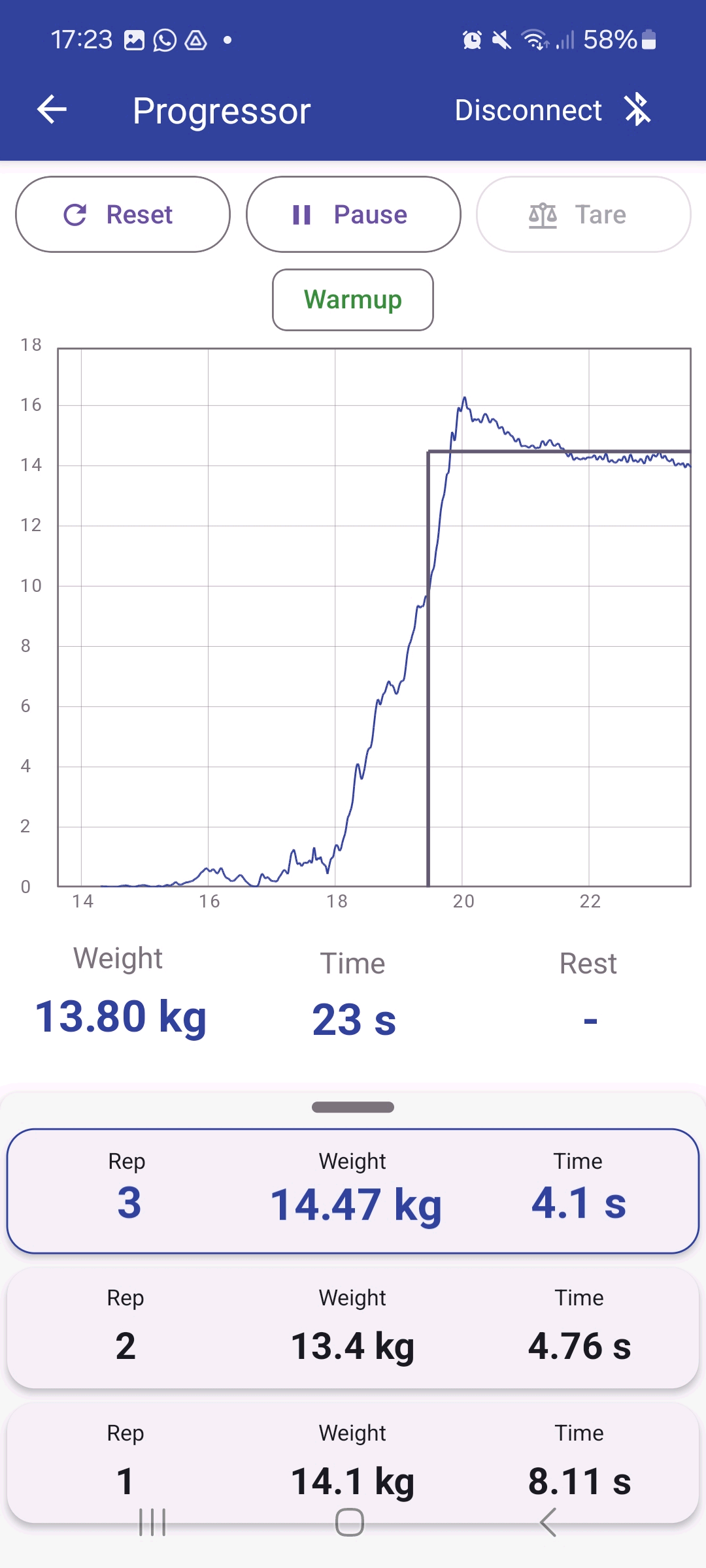The image size is (706, 1568).
Task: Tap the back arrow in the app bar
Action: tap(52, 110)
